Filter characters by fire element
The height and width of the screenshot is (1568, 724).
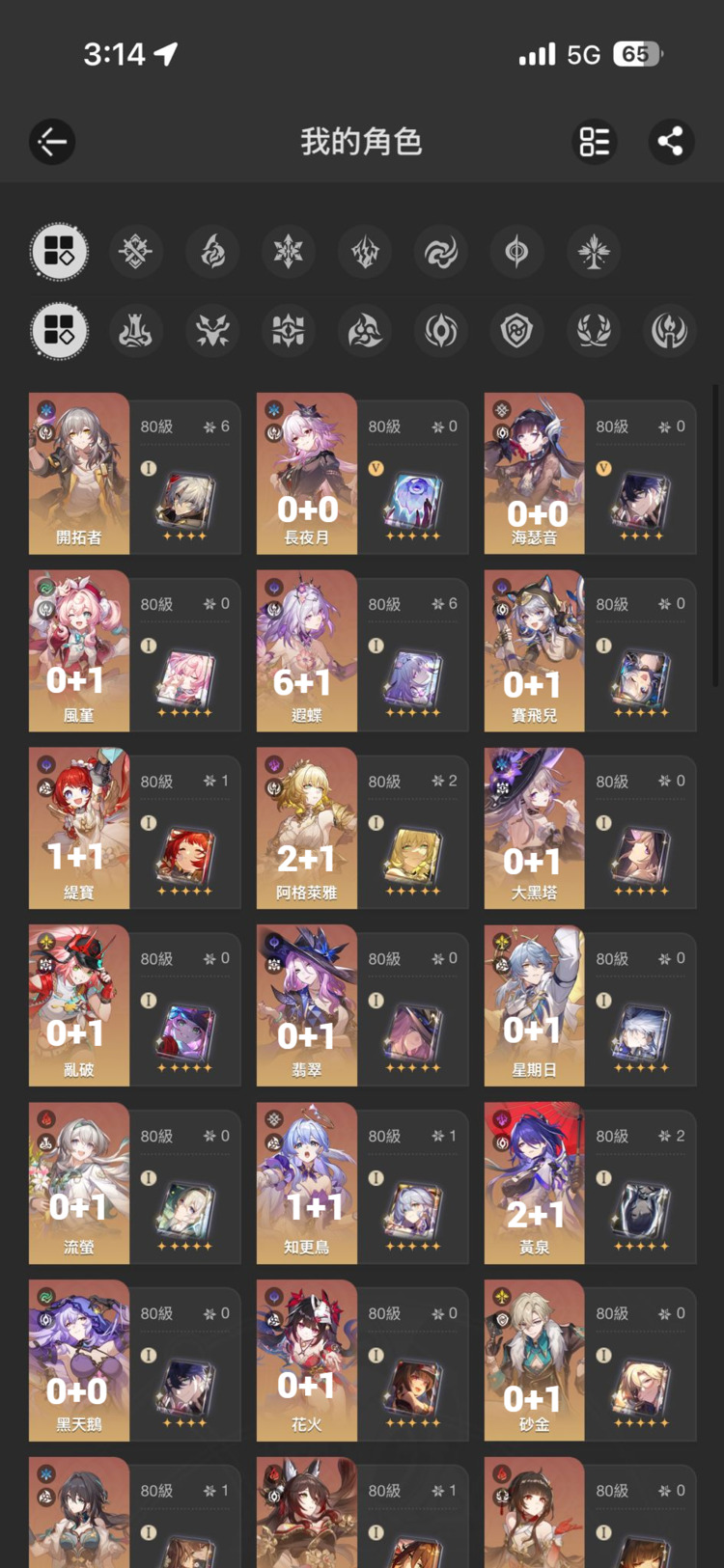211,252
